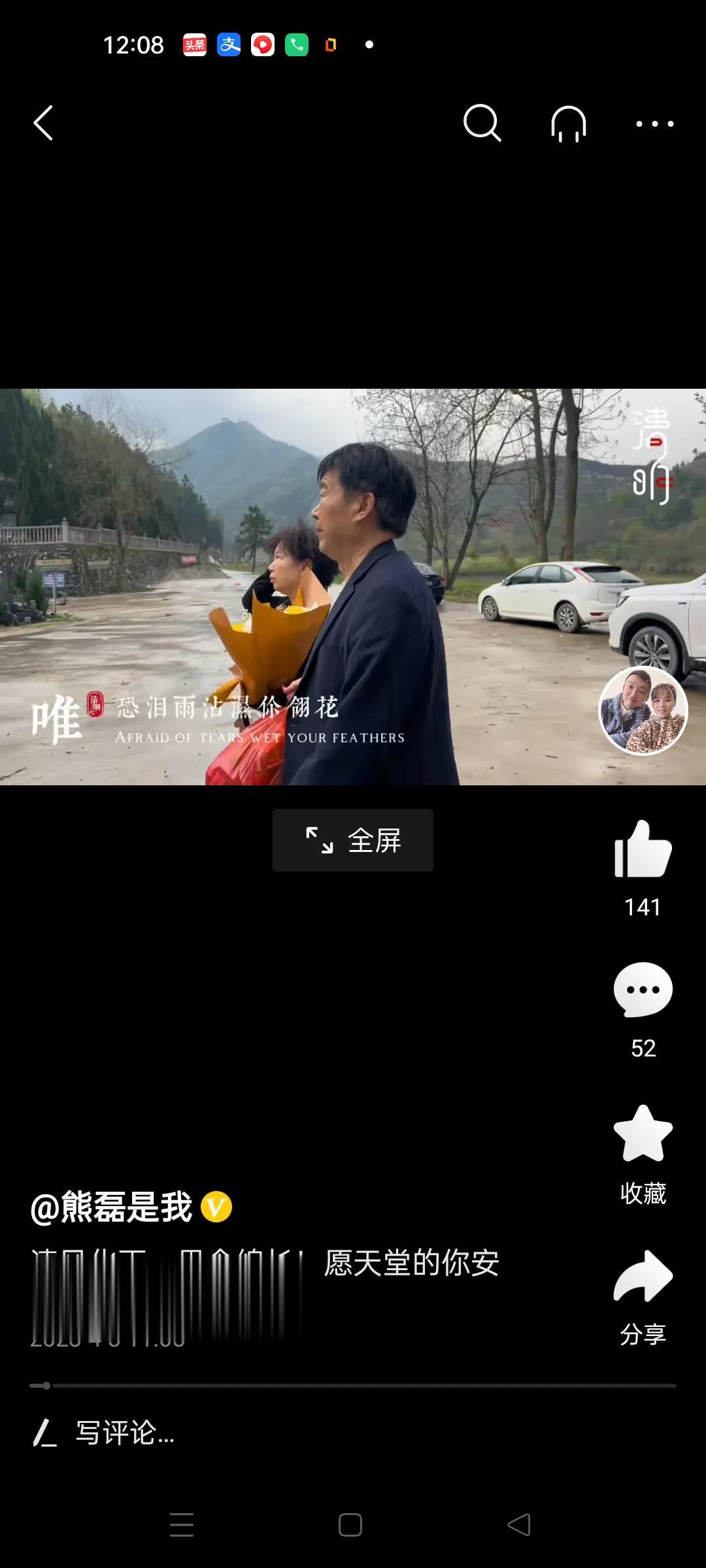Open the three-dot overflow menu
The width and height of the screenshot is (706, 1568).
654,123
